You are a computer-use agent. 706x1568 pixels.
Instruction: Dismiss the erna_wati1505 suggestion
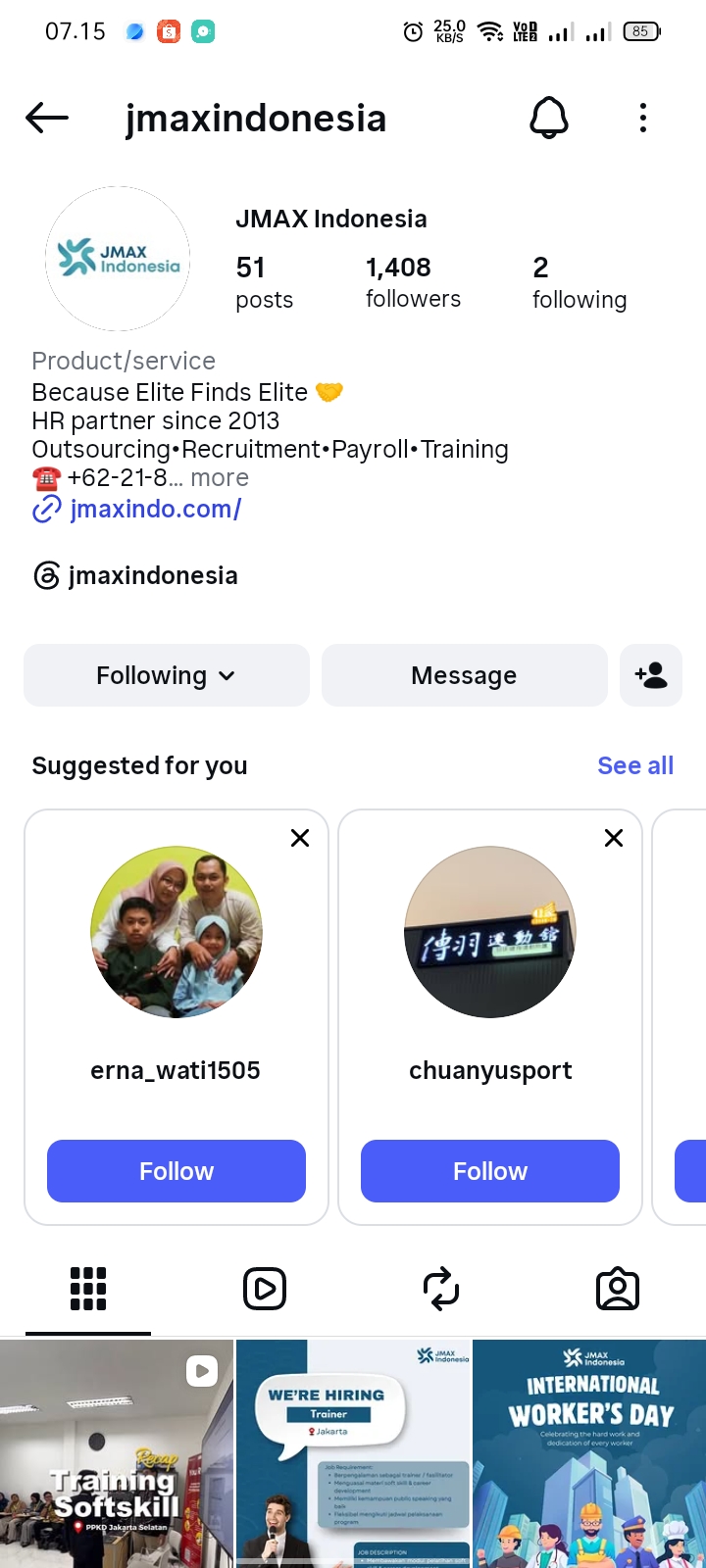pos(300,838)
